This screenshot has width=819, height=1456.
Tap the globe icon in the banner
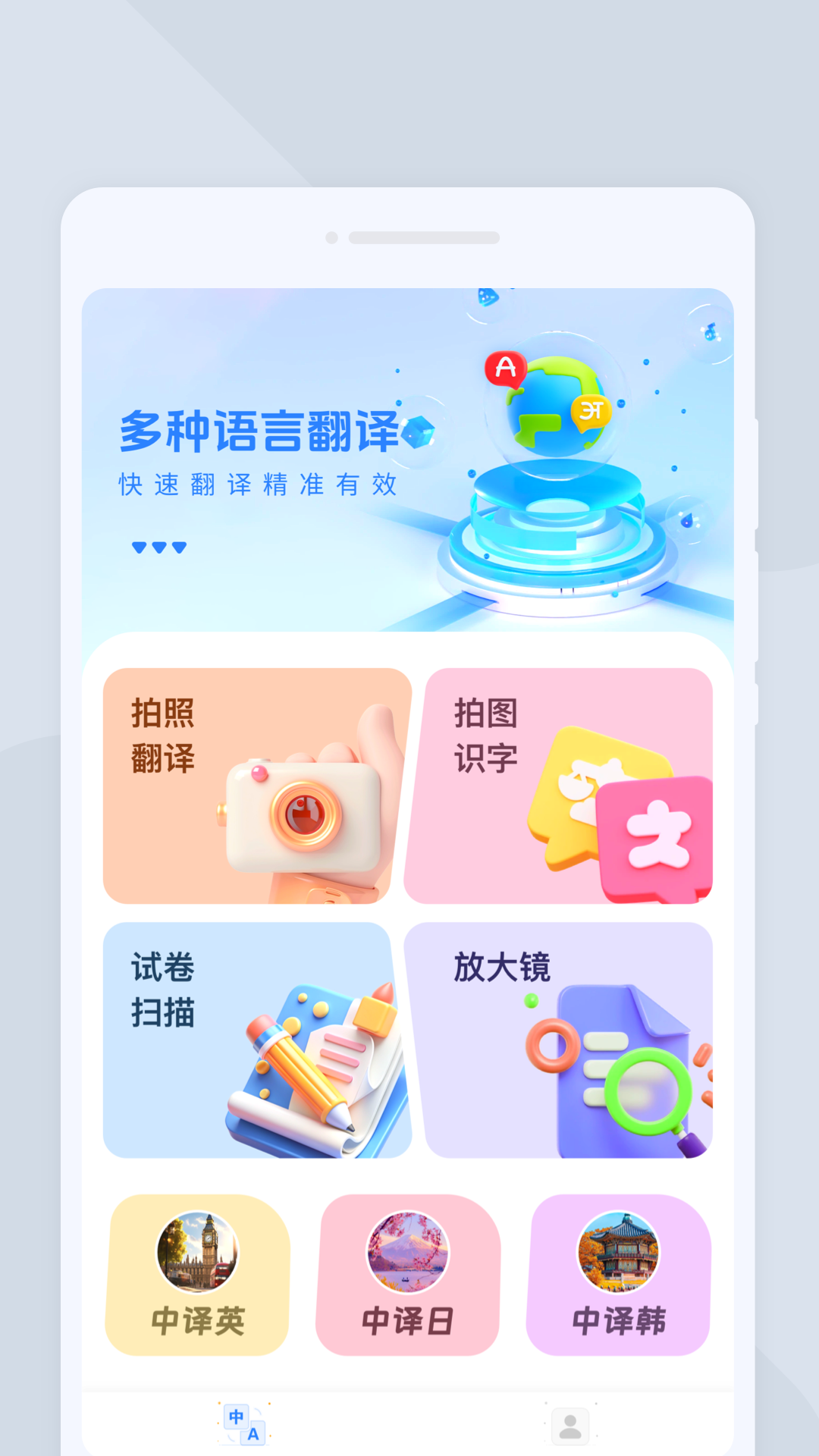coord(554,402)
